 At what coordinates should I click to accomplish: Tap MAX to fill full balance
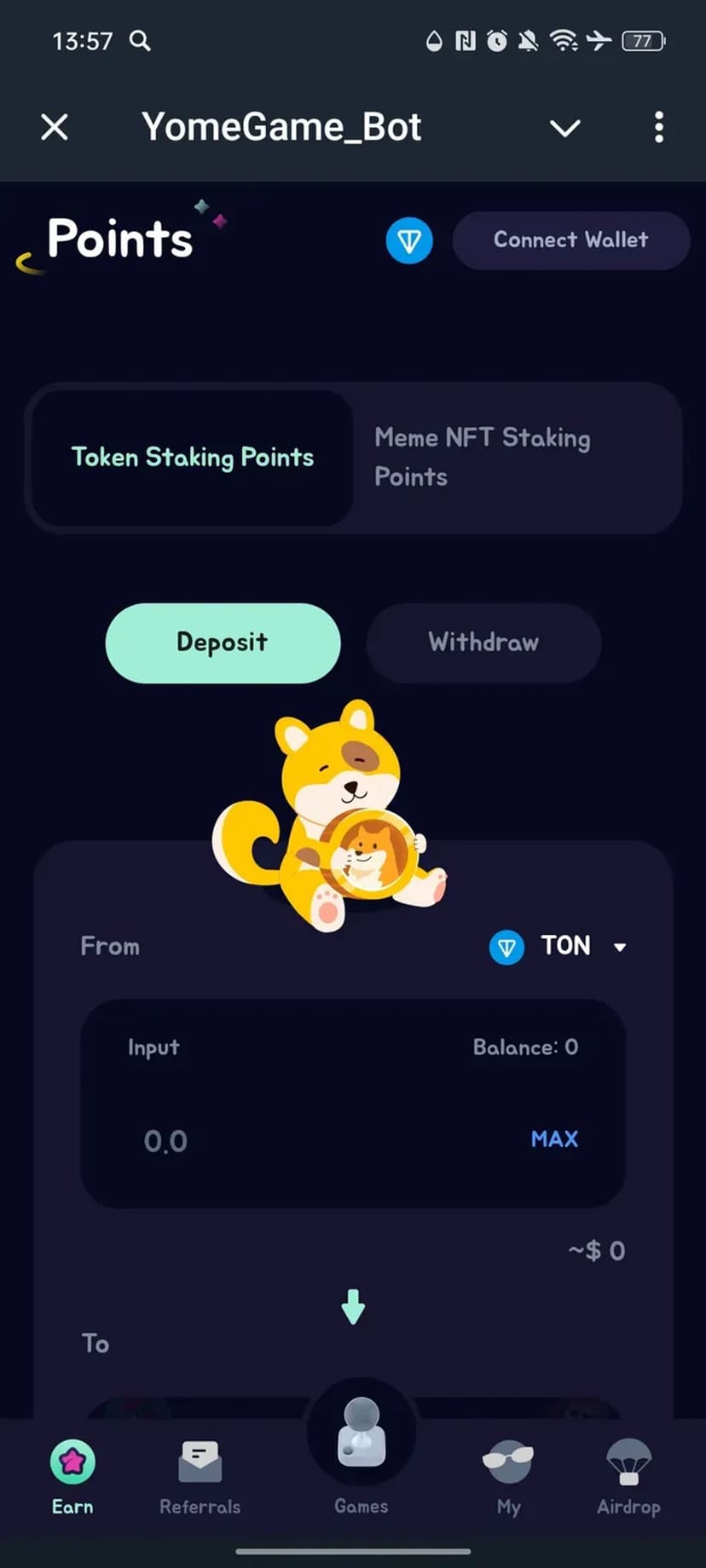coord(554,1139)
